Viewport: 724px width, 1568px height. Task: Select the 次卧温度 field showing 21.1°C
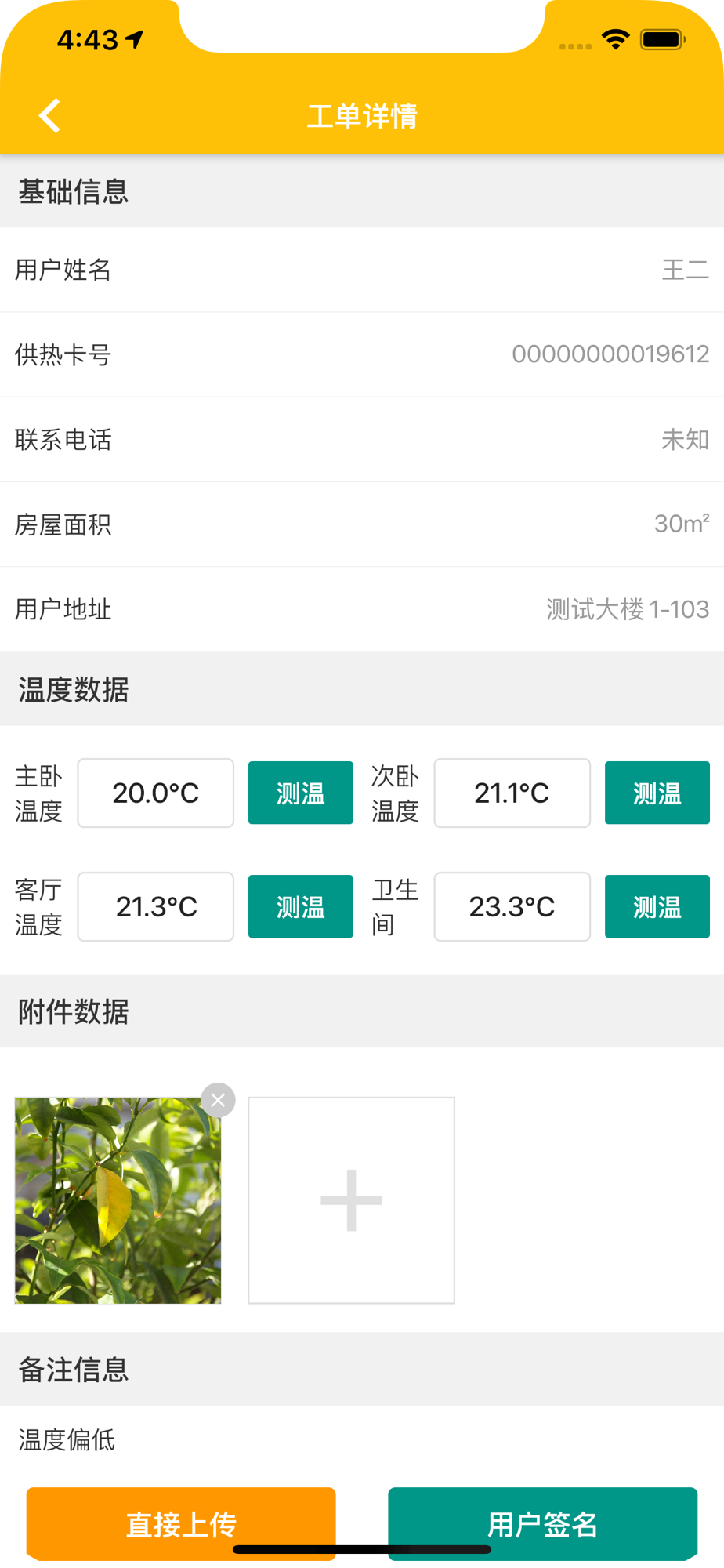point(512,793)
